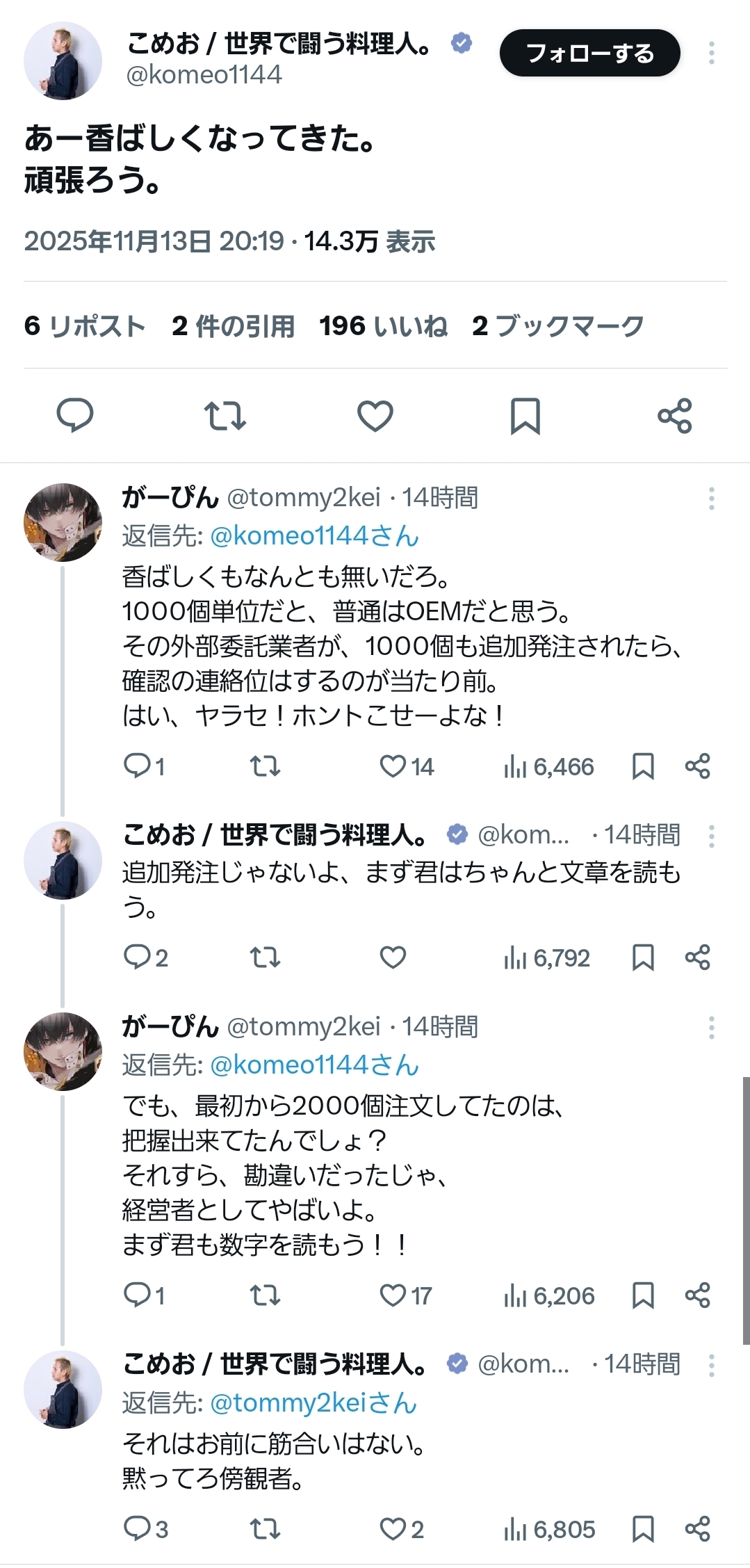
Task: Bookmark the reply ending 数字を読もう
Action: [643, 1295]
